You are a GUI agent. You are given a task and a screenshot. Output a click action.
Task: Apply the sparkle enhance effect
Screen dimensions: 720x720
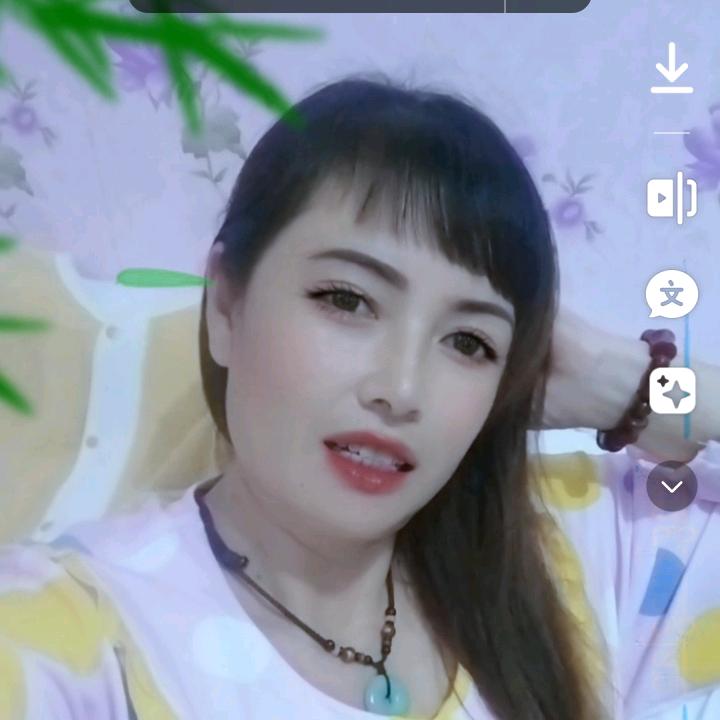coord(672,391)
